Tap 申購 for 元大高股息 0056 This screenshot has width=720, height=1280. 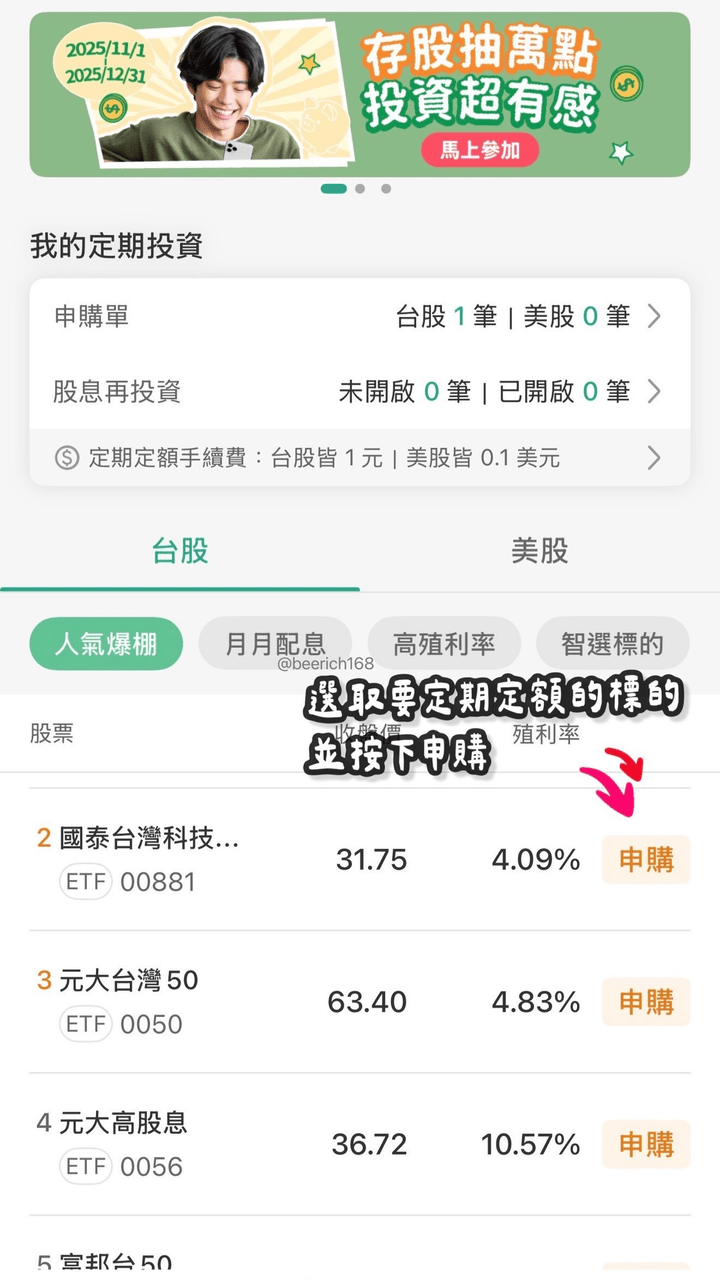coord(645,1145)
